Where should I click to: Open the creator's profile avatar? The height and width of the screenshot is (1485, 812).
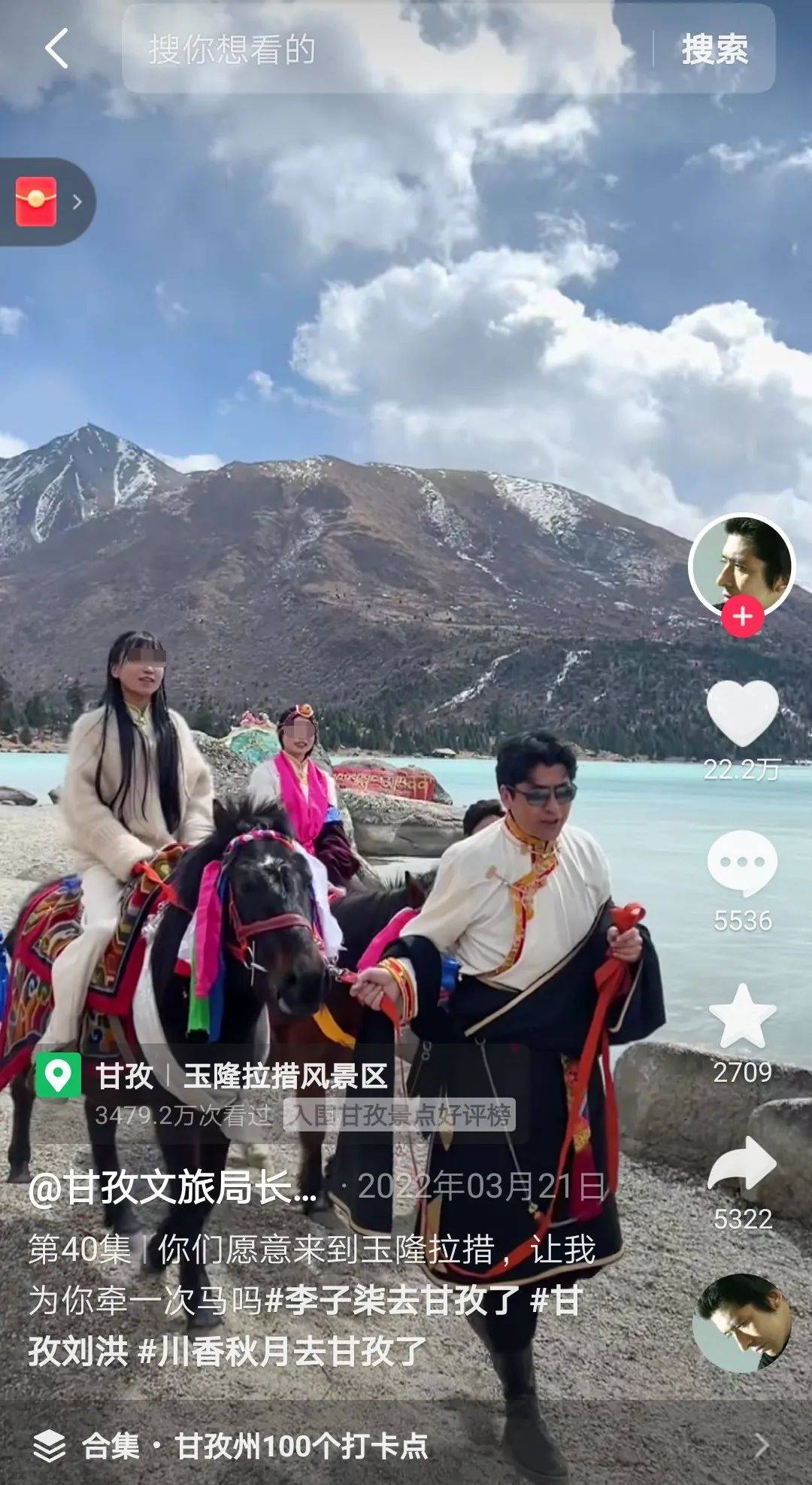point(741,564)
